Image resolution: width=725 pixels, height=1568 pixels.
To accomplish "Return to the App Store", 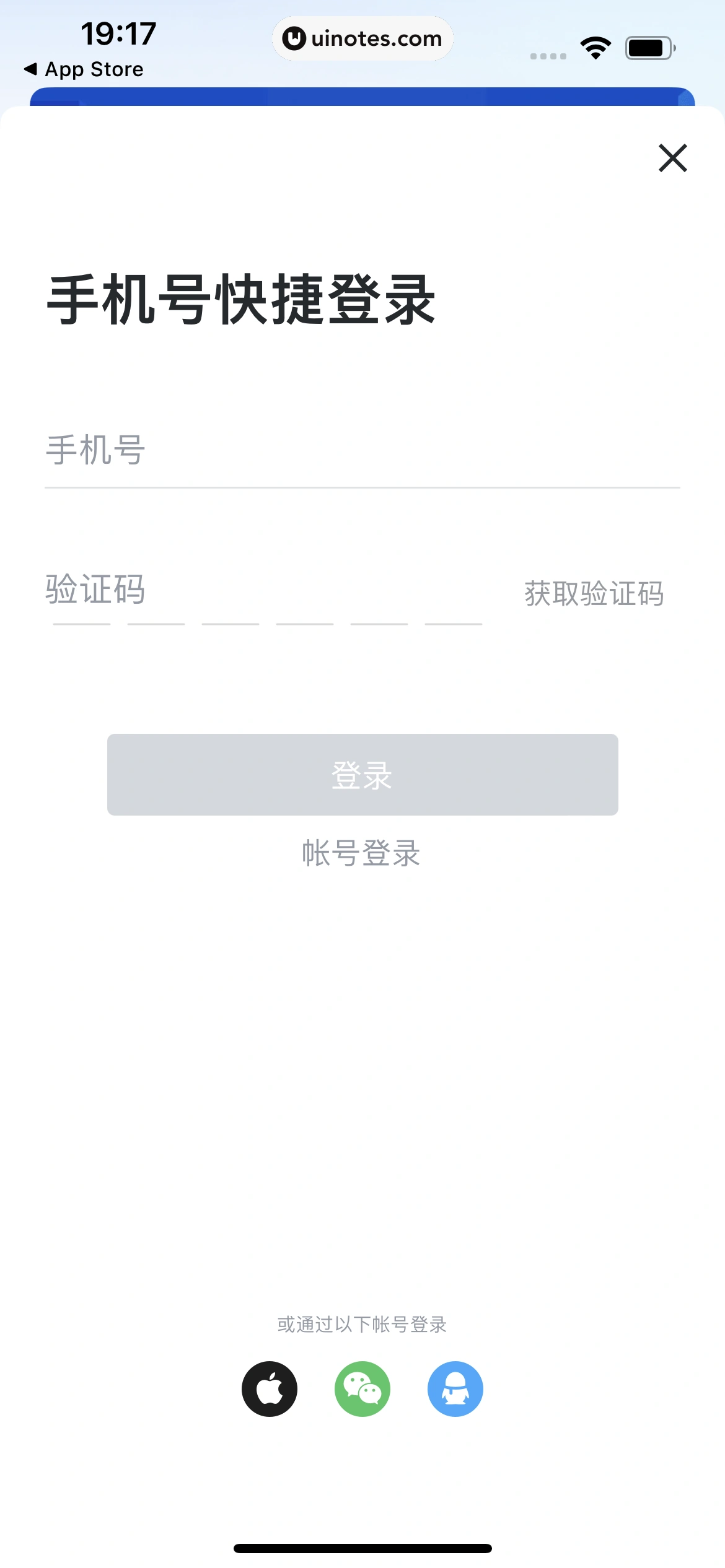I will pyautogui.click(x=84, y=69).
